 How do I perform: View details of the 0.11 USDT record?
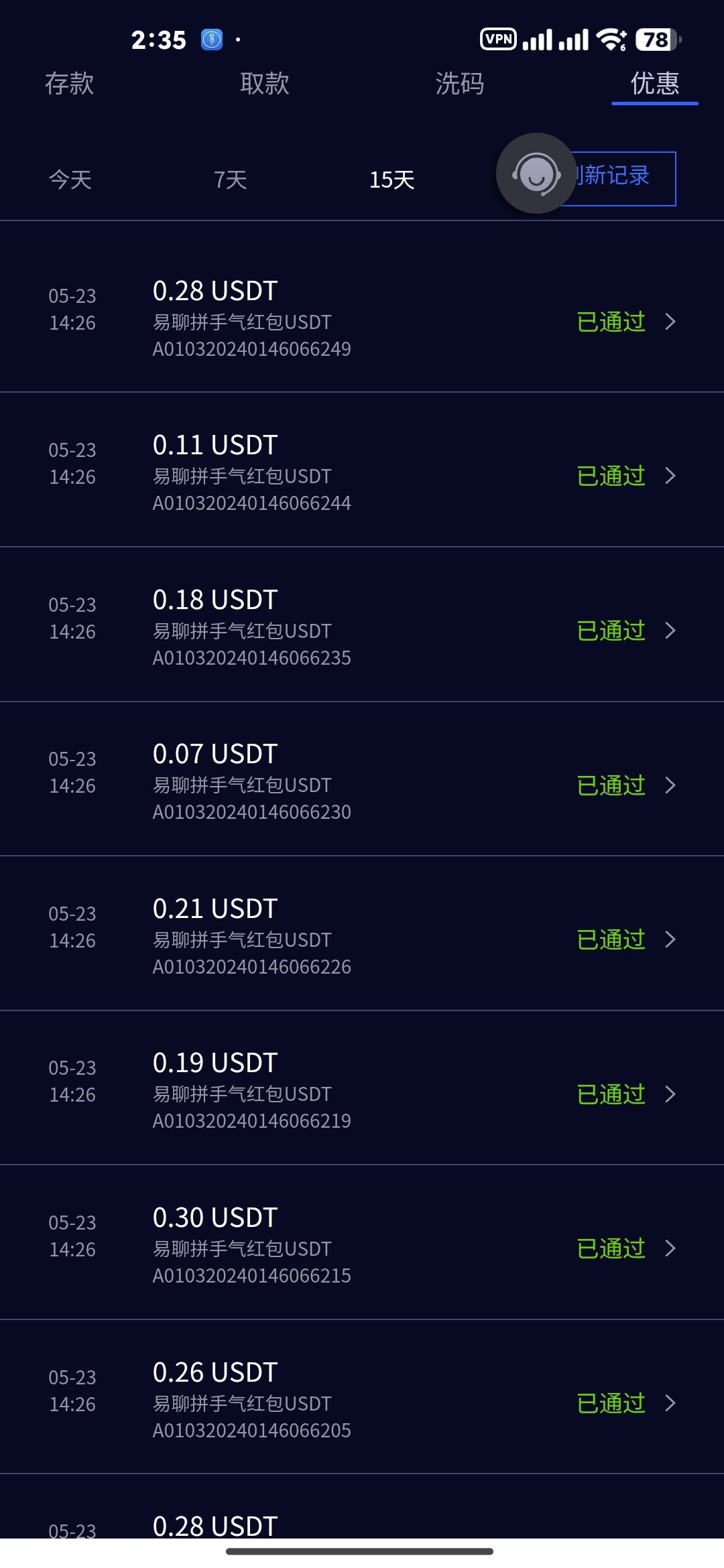362,474
